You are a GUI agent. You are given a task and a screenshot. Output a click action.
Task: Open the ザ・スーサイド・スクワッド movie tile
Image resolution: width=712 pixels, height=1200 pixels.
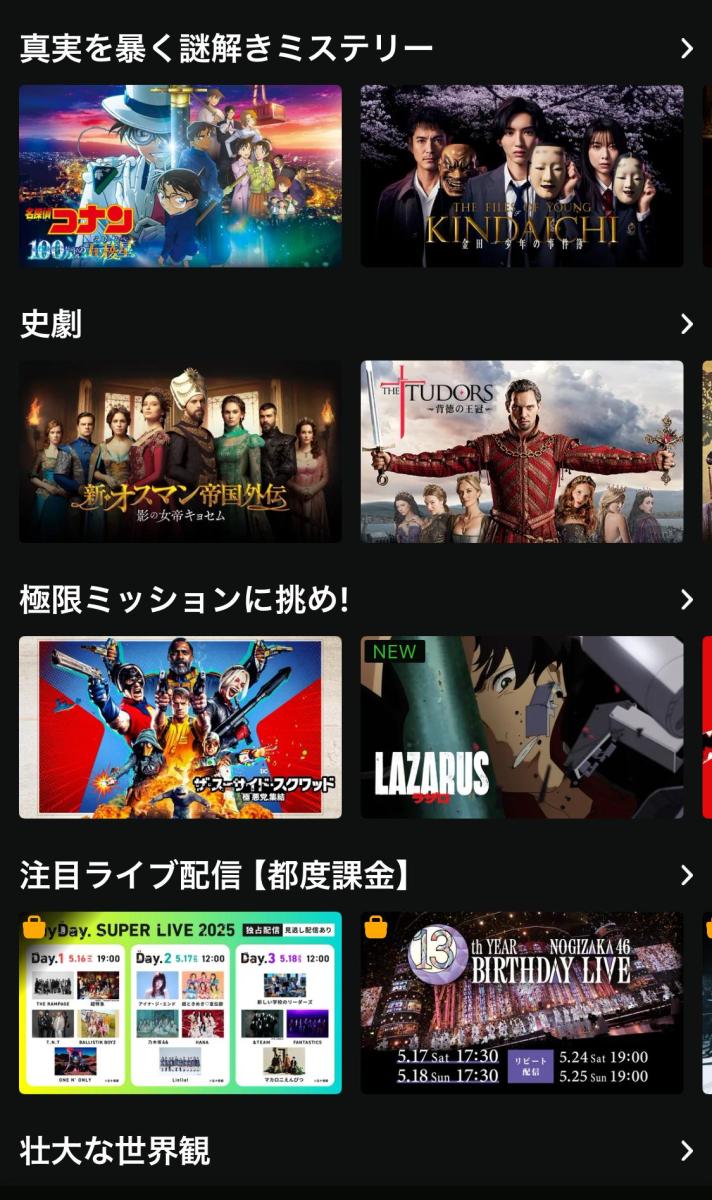click(x=180, y=728)
